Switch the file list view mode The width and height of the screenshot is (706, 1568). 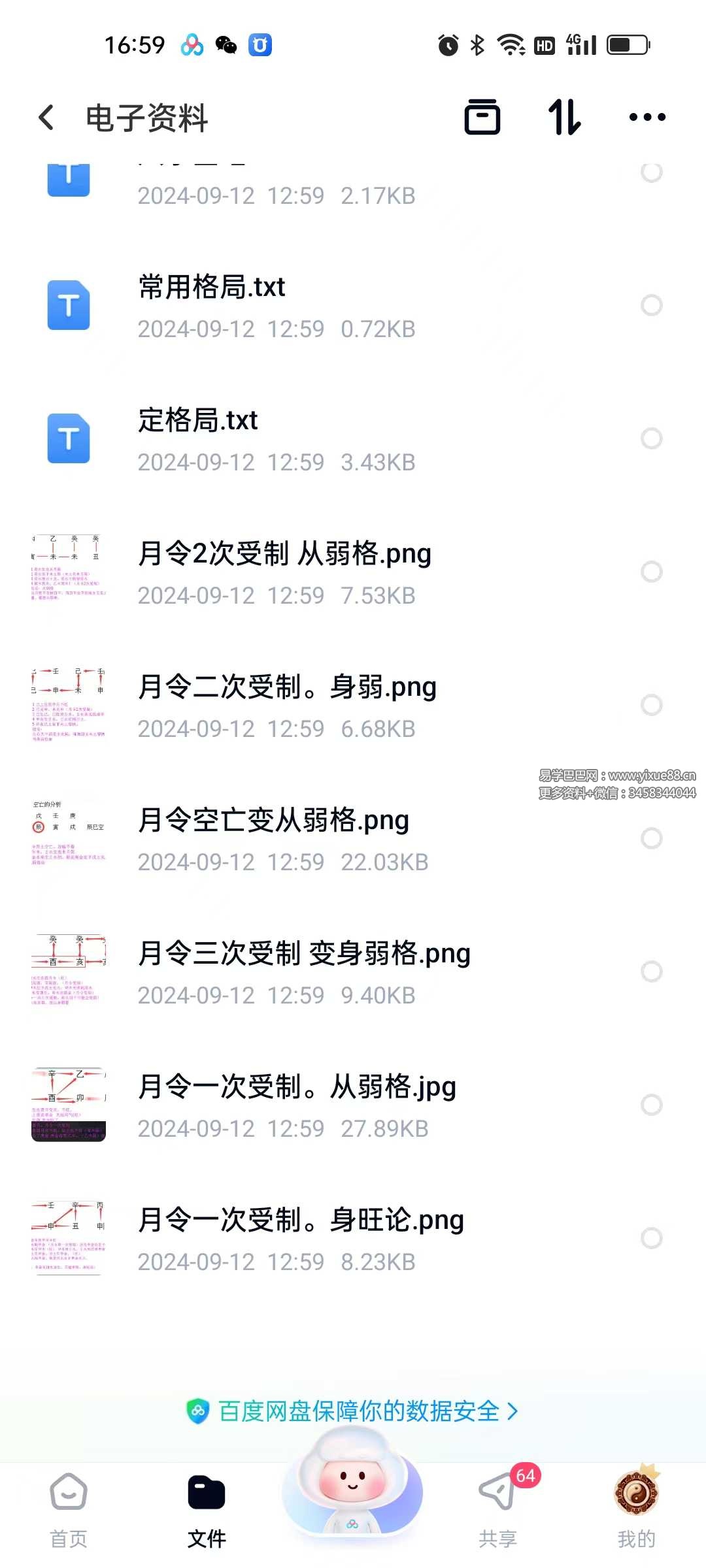[x=482, y=118]
